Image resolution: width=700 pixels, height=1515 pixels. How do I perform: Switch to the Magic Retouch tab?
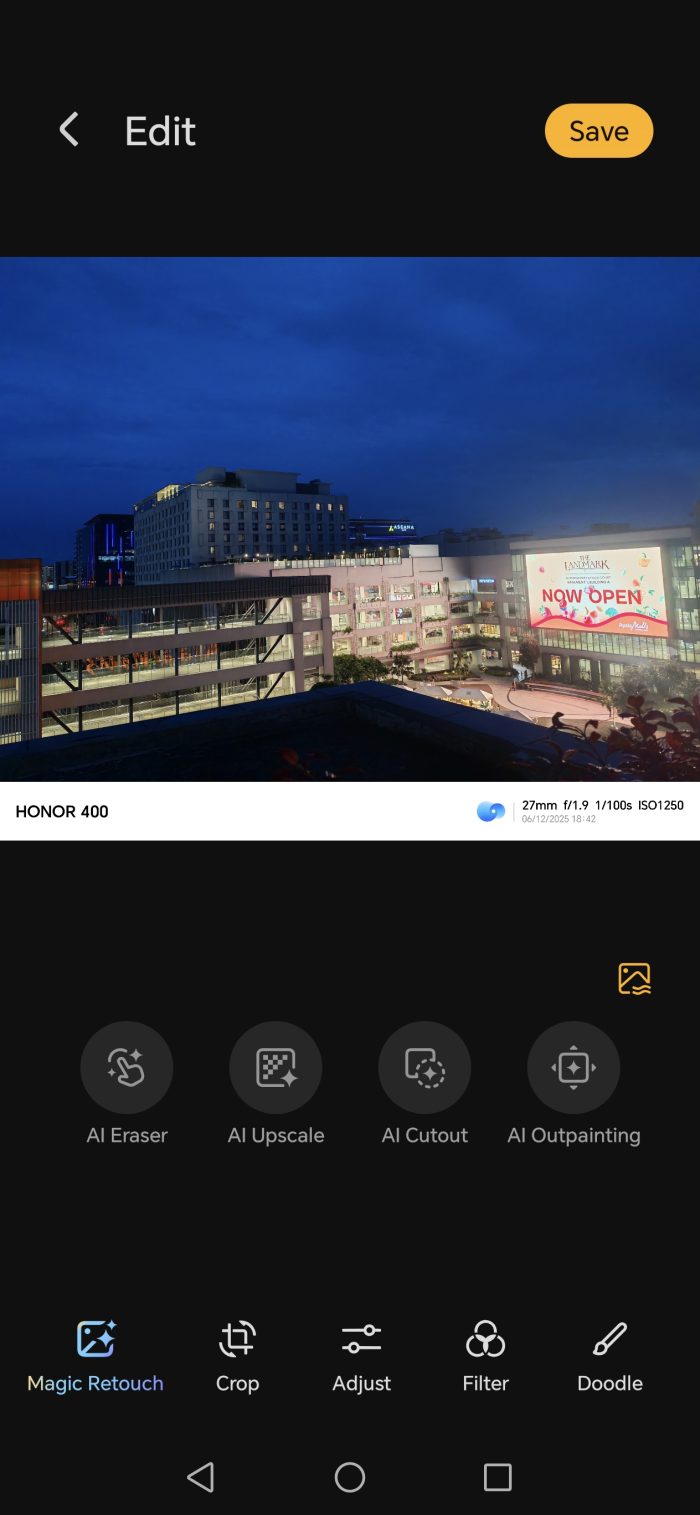click(x=96, y=1355)
